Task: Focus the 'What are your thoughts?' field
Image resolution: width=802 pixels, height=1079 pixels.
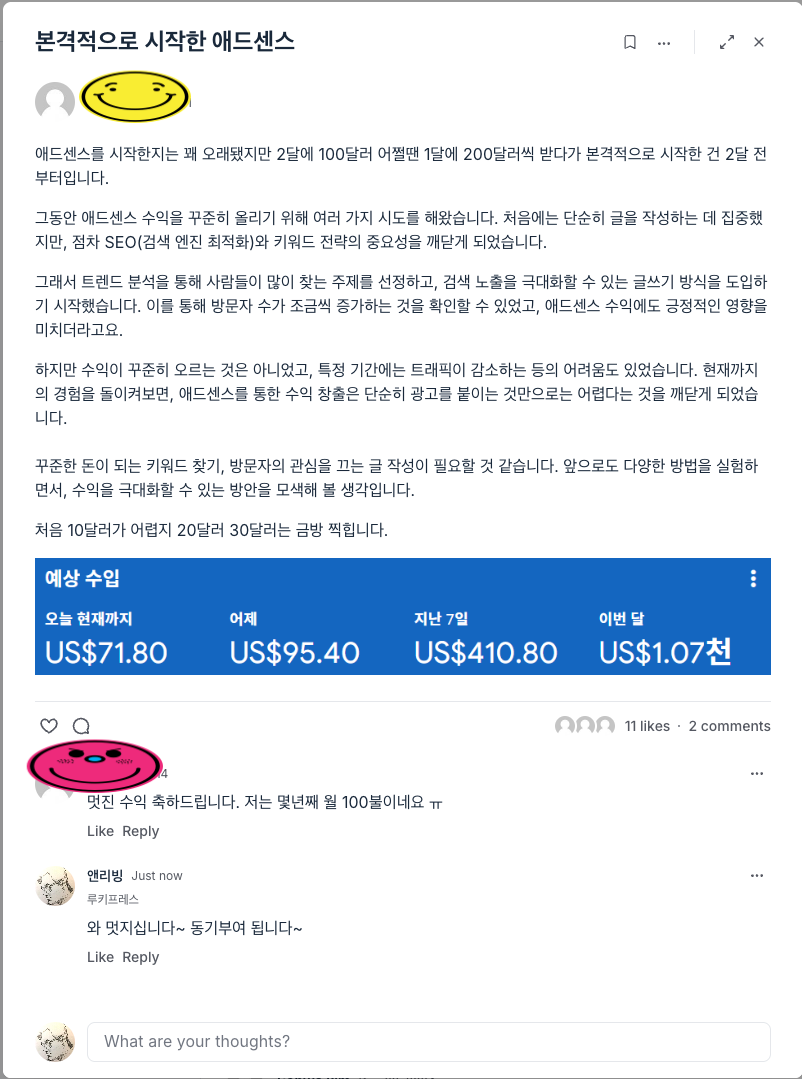Action: coord(428,1041)
